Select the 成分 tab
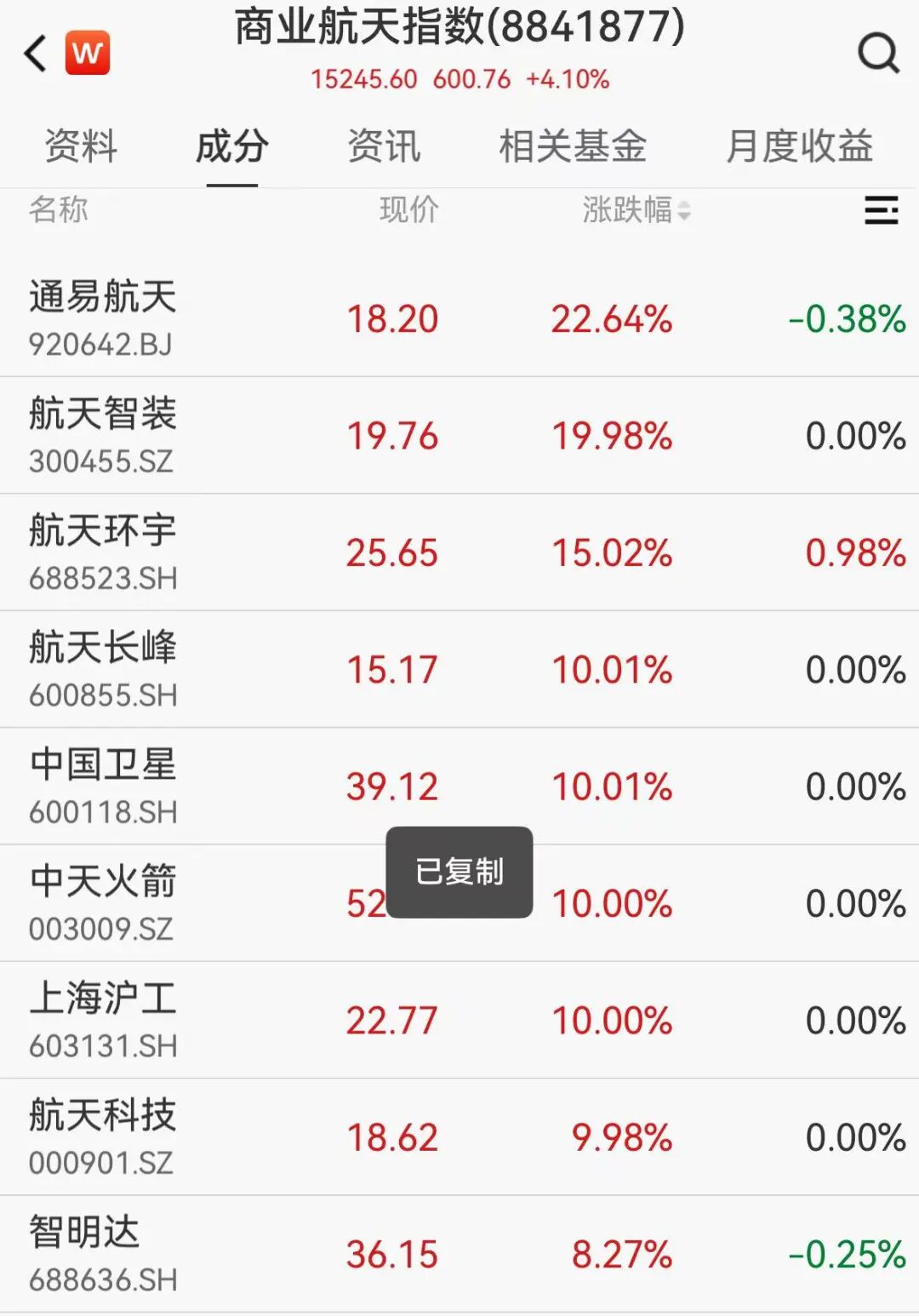Viewport: 919px width, 1316px height. pyautogui.click(x=231, y=146)
